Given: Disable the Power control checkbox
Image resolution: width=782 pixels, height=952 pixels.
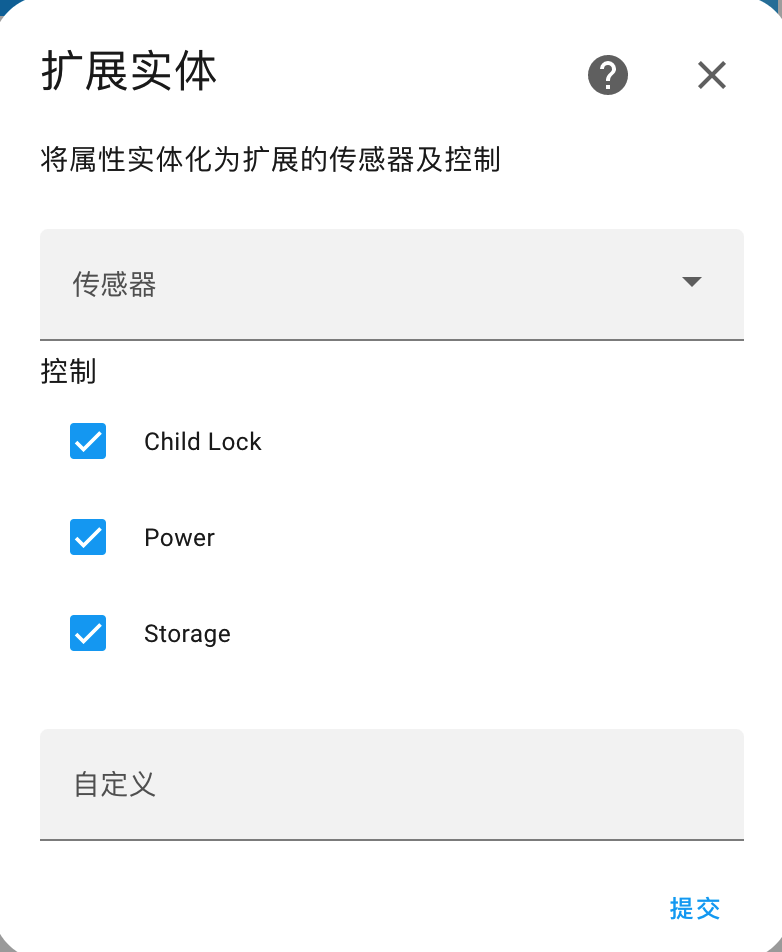Looking at the screenshot, I should [87, 537].
